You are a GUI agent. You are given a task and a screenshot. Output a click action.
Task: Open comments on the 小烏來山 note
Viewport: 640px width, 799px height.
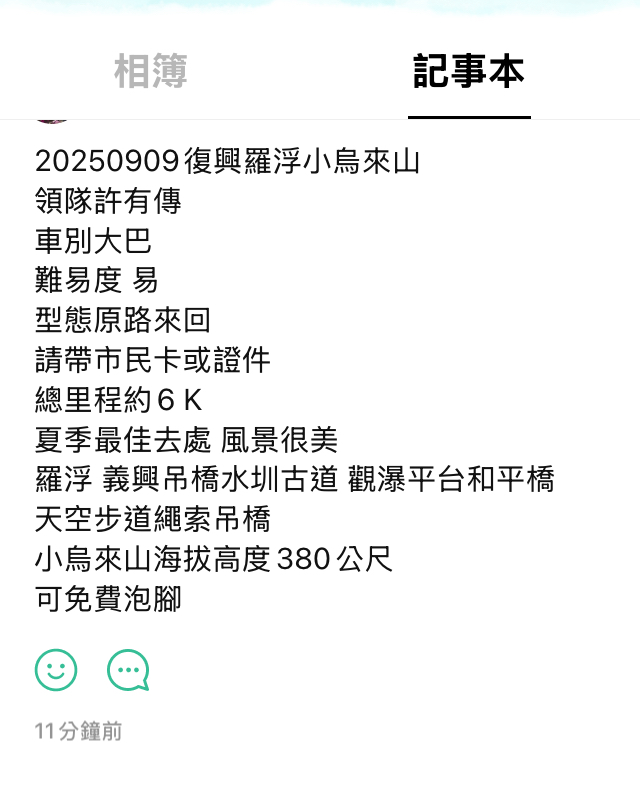coord(128,670)
